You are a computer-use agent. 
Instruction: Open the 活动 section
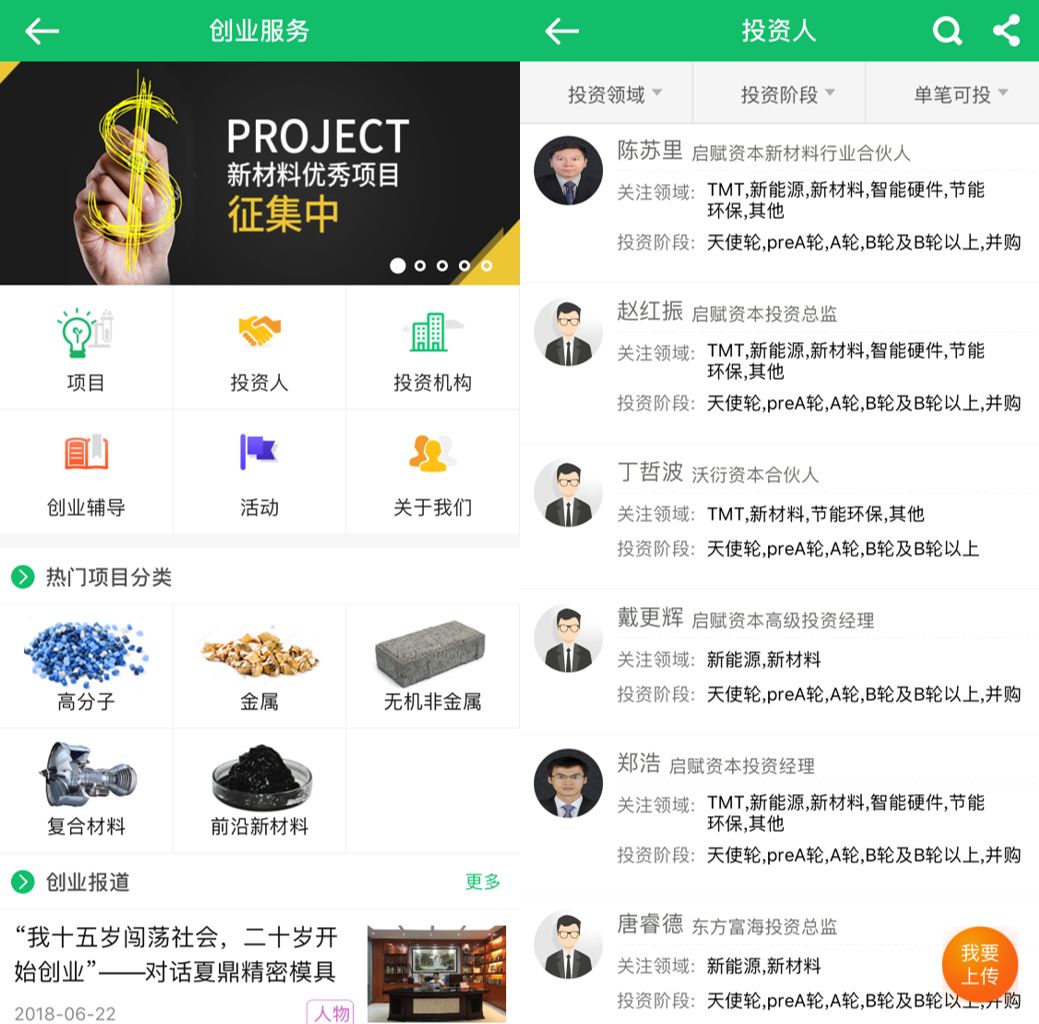259,474
